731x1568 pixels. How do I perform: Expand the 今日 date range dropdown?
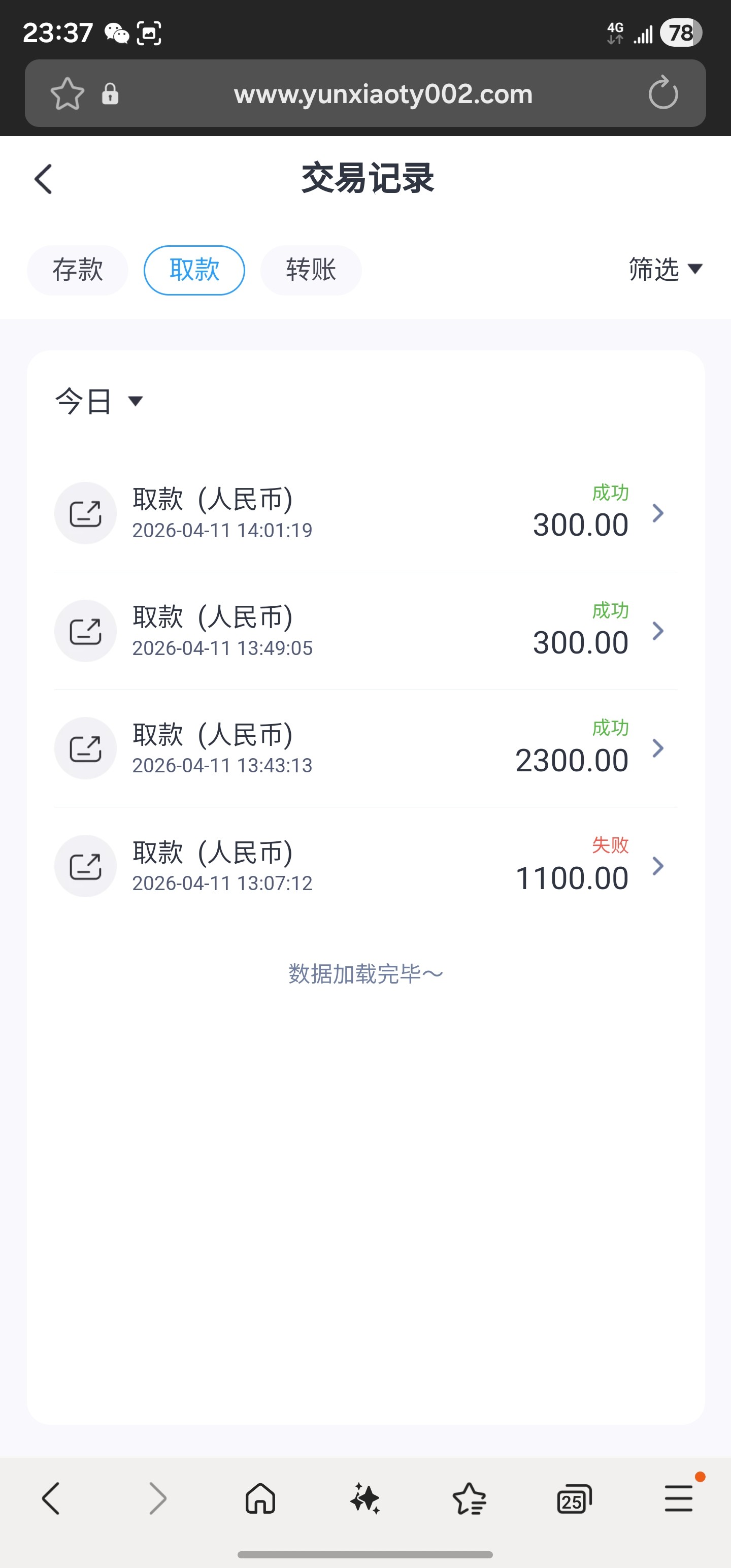[99, 401]
